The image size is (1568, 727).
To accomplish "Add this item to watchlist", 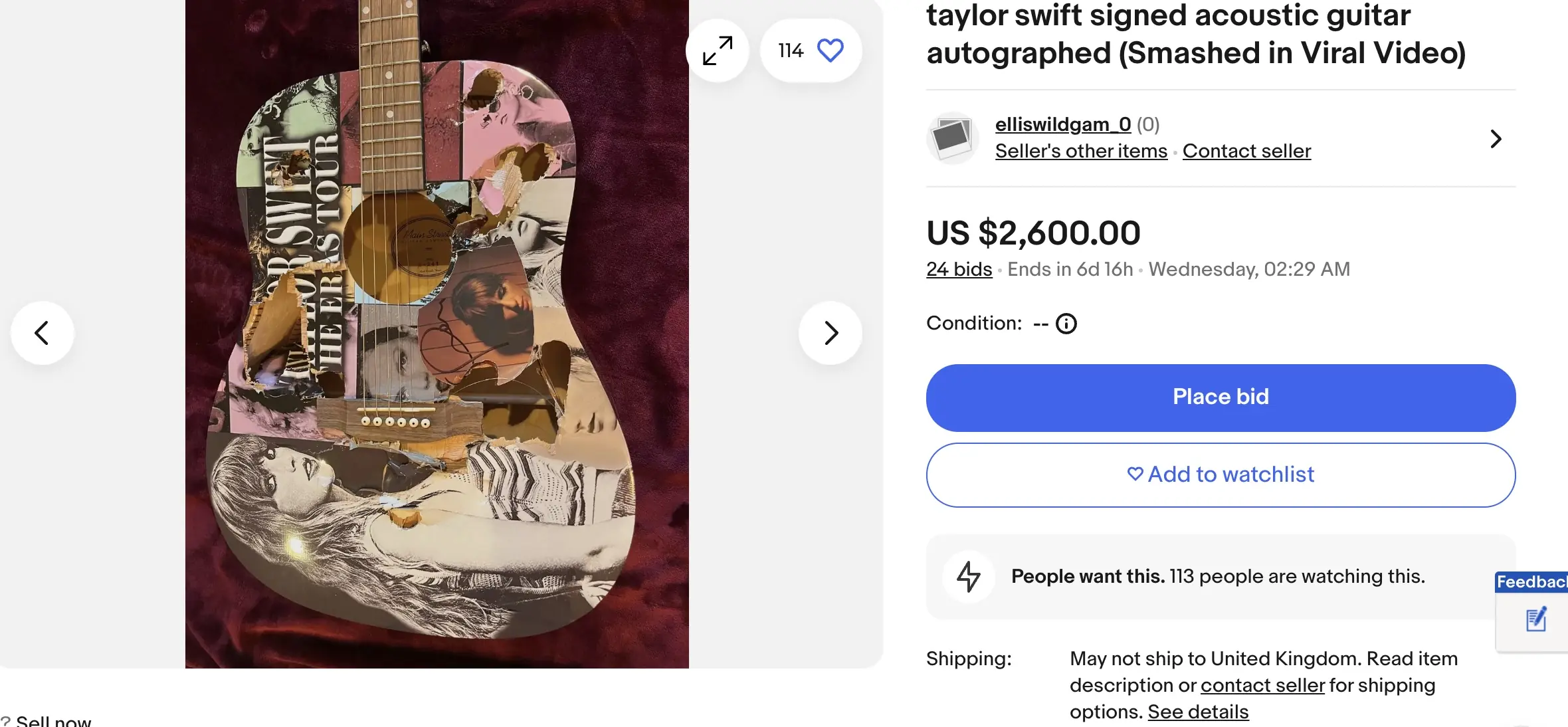I will pyautogui.click(x=1221, y=474).
